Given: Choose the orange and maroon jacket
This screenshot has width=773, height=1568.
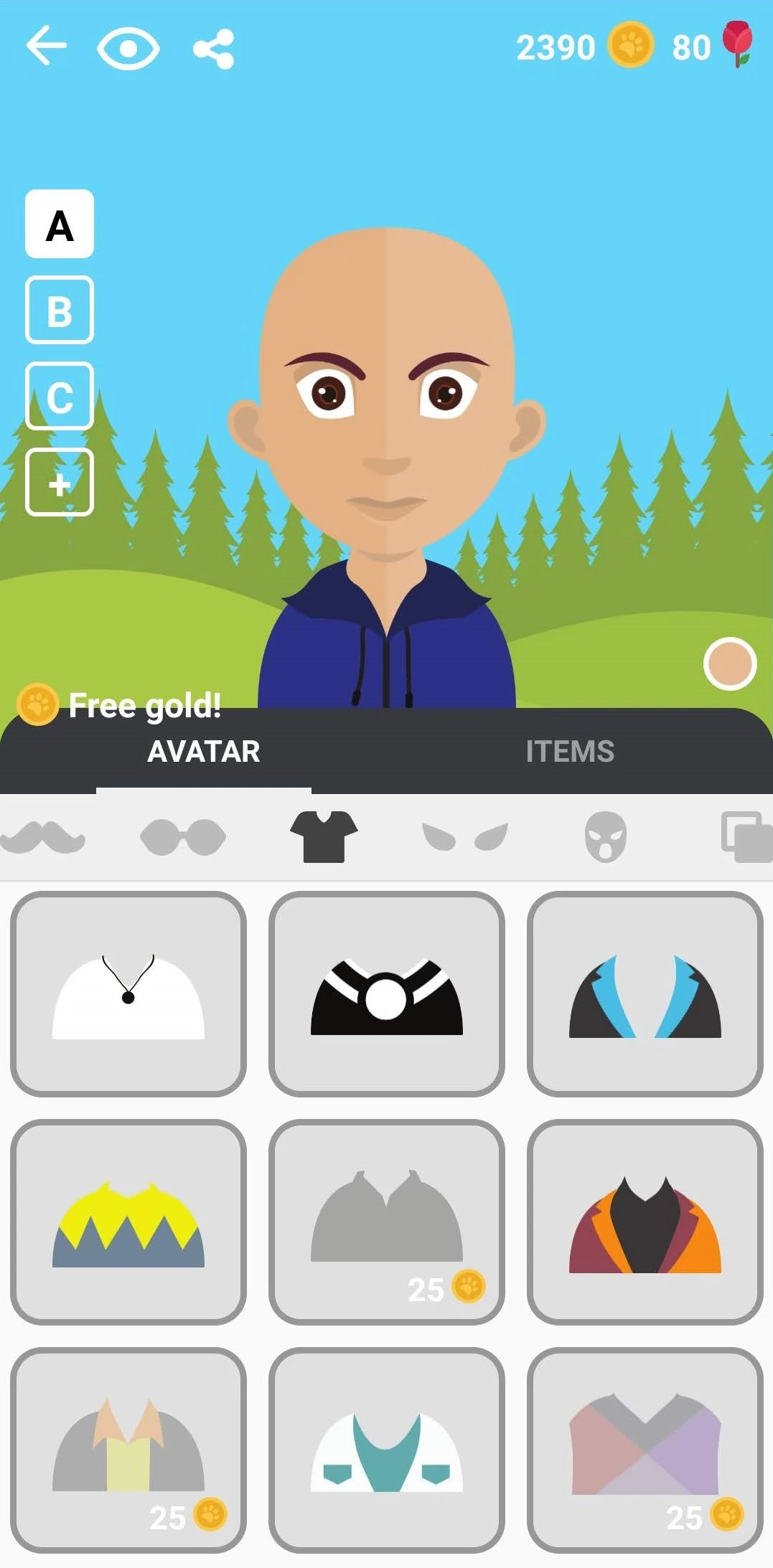Looking at the screenshot, I should 645,1222.
